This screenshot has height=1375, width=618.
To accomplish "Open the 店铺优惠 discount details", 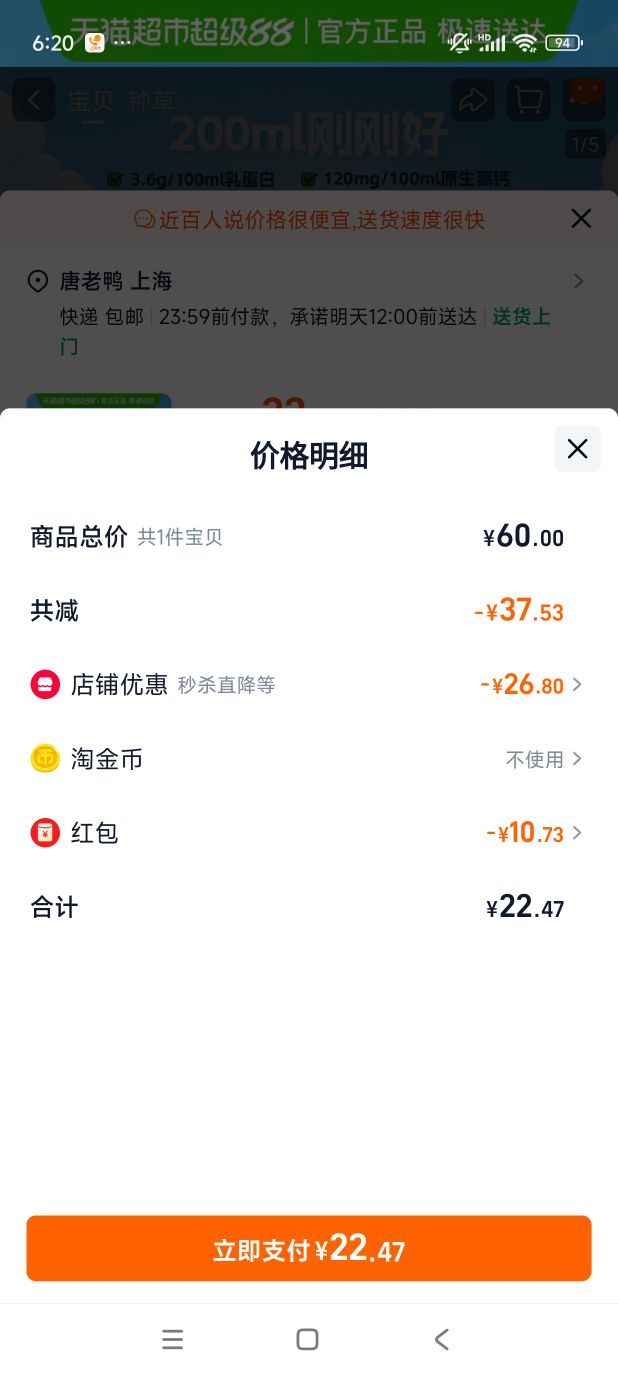I will coord(307,685).
